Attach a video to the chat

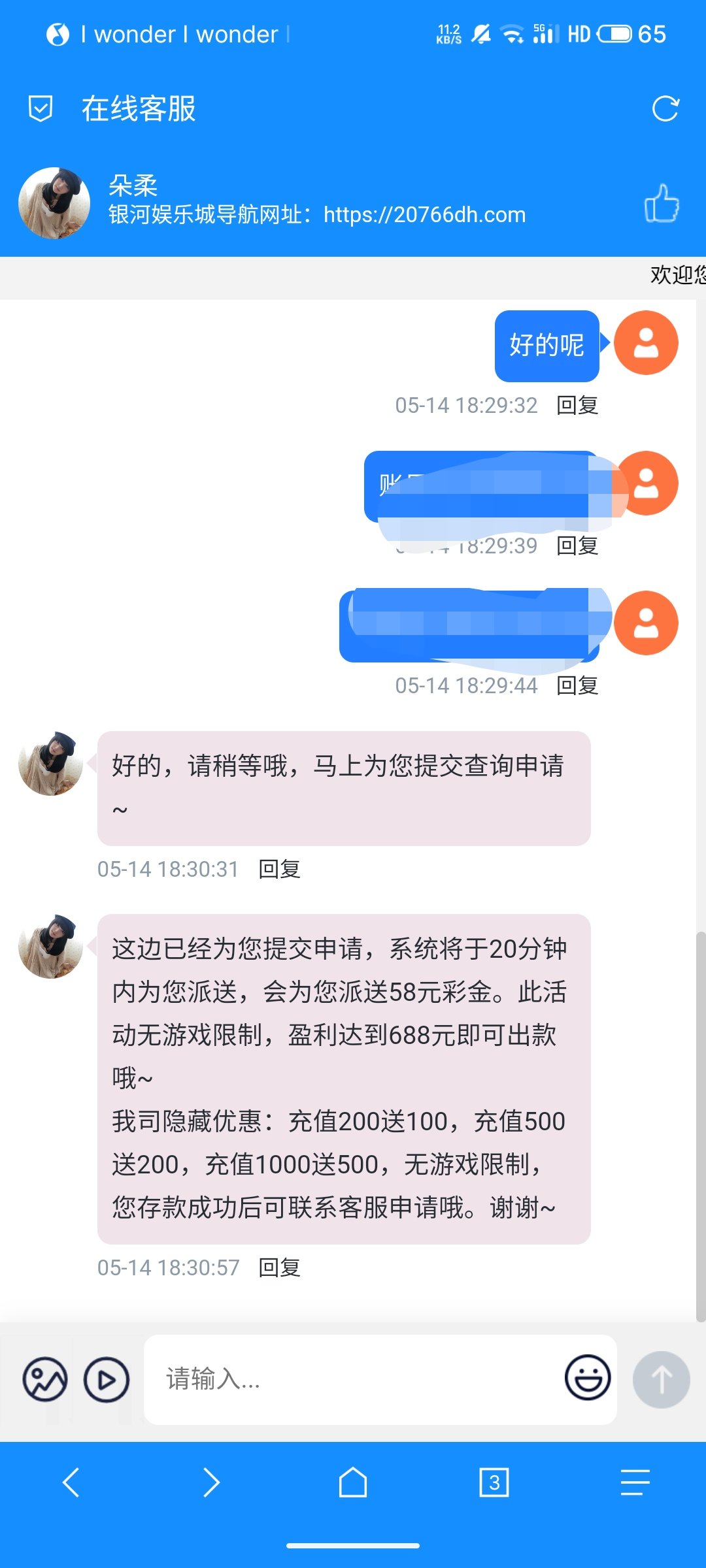(106, 1379)
